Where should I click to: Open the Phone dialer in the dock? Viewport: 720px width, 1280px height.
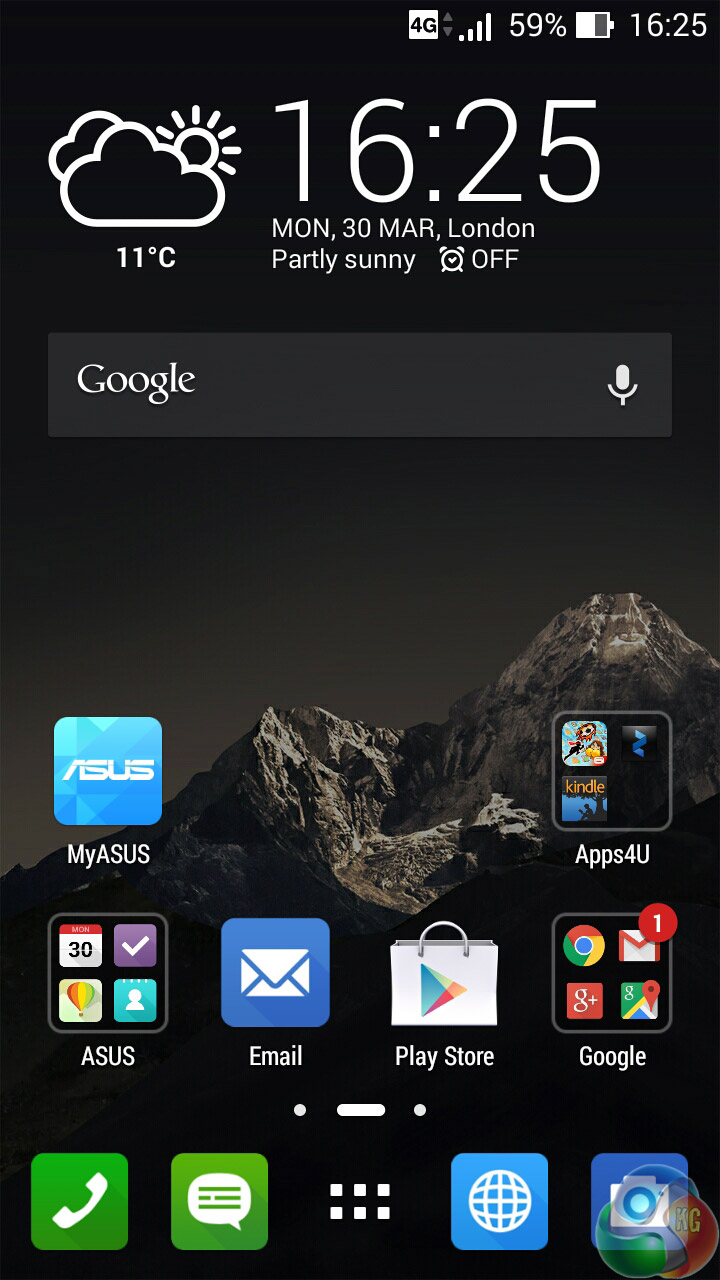[80, 1200]
